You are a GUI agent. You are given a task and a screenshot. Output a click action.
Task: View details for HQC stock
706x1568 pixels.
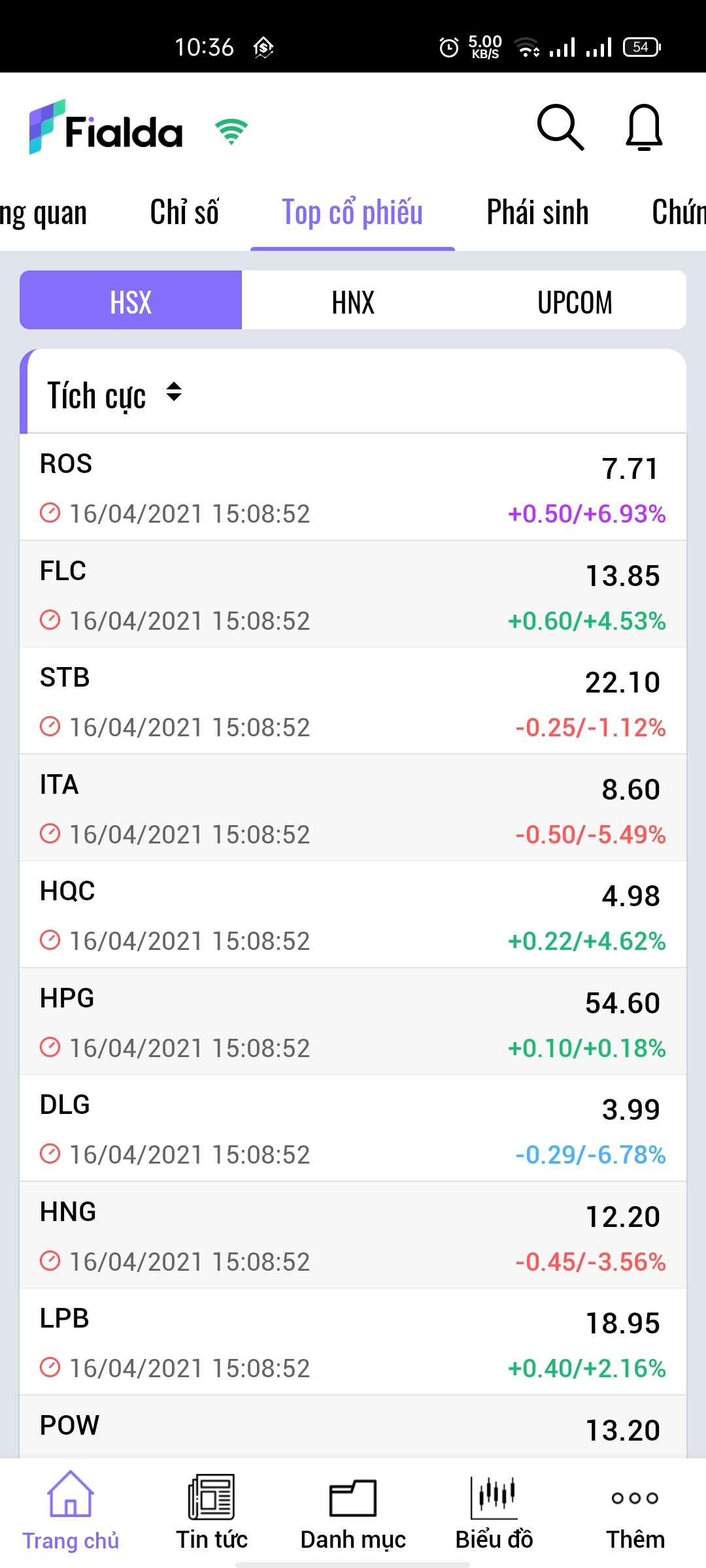(353, 915)
